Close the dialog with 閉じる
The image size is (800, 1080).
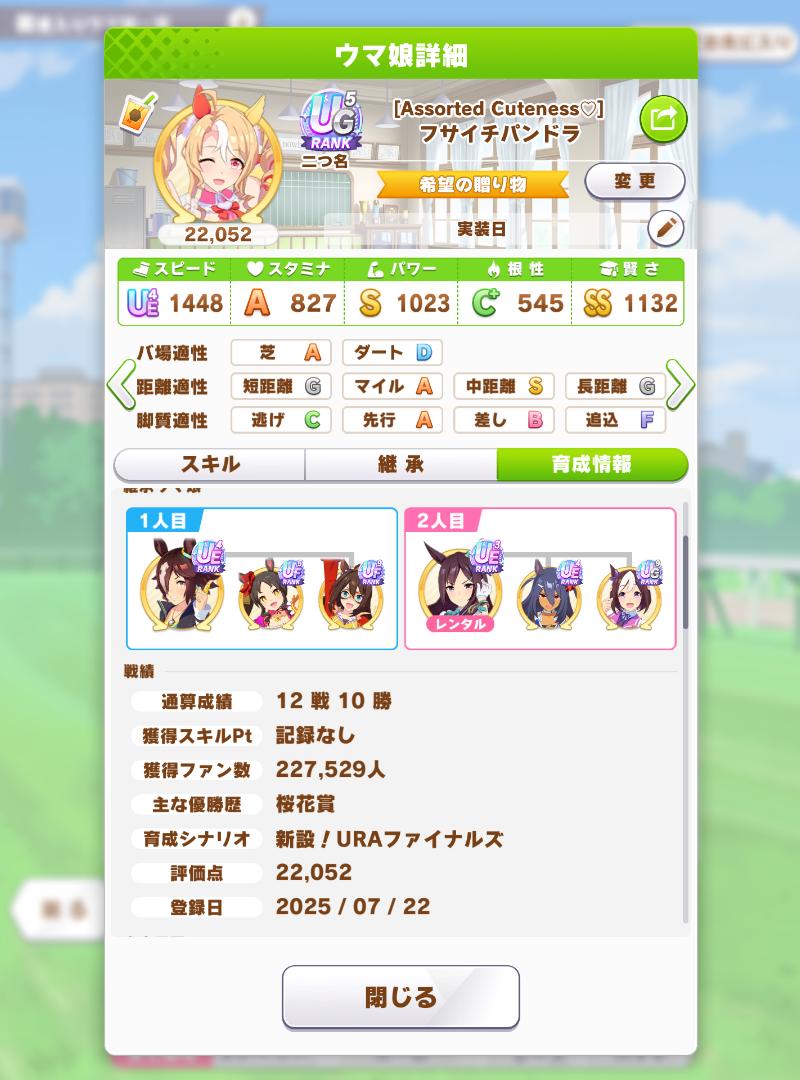pyautogui.click(x=400, y=997)
